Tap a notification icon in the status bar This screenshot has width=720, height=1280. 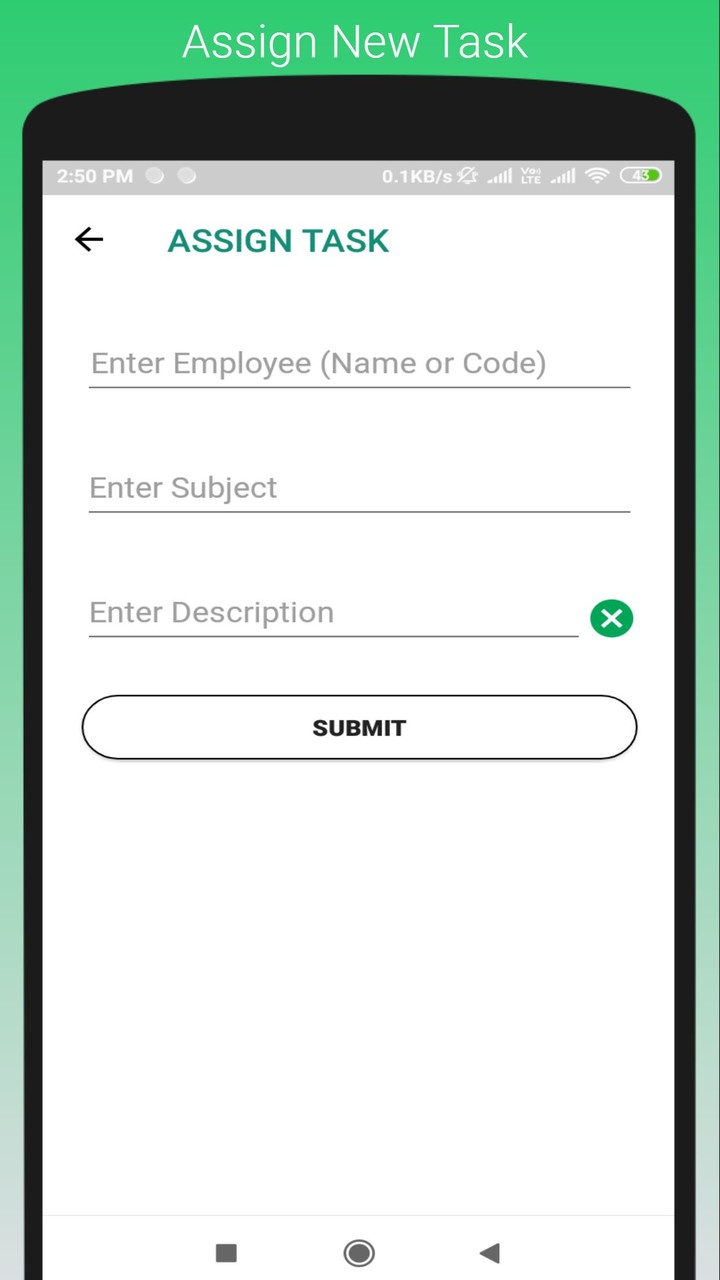[155, 175]
